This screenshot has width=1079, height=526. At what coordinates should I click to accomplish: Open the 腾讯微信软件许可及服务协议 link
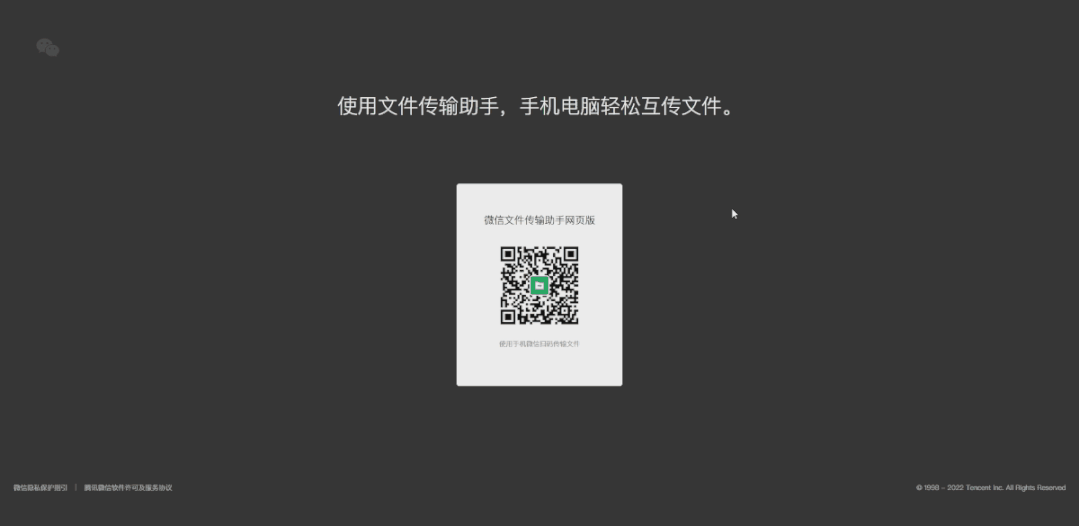[x=128, y=488]
